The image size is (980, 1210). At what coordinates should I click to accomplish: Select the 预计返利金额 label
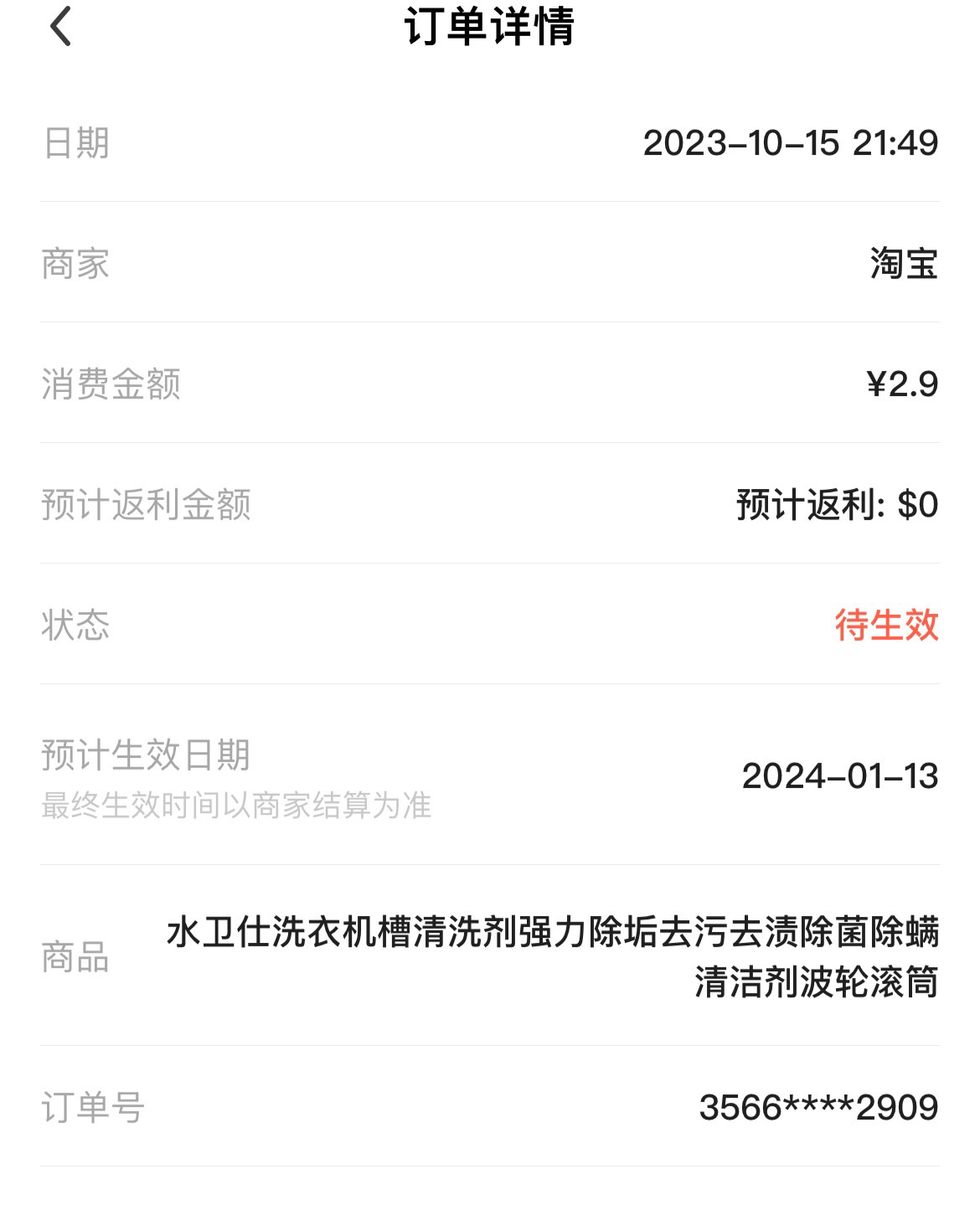[x=151, y=502]
